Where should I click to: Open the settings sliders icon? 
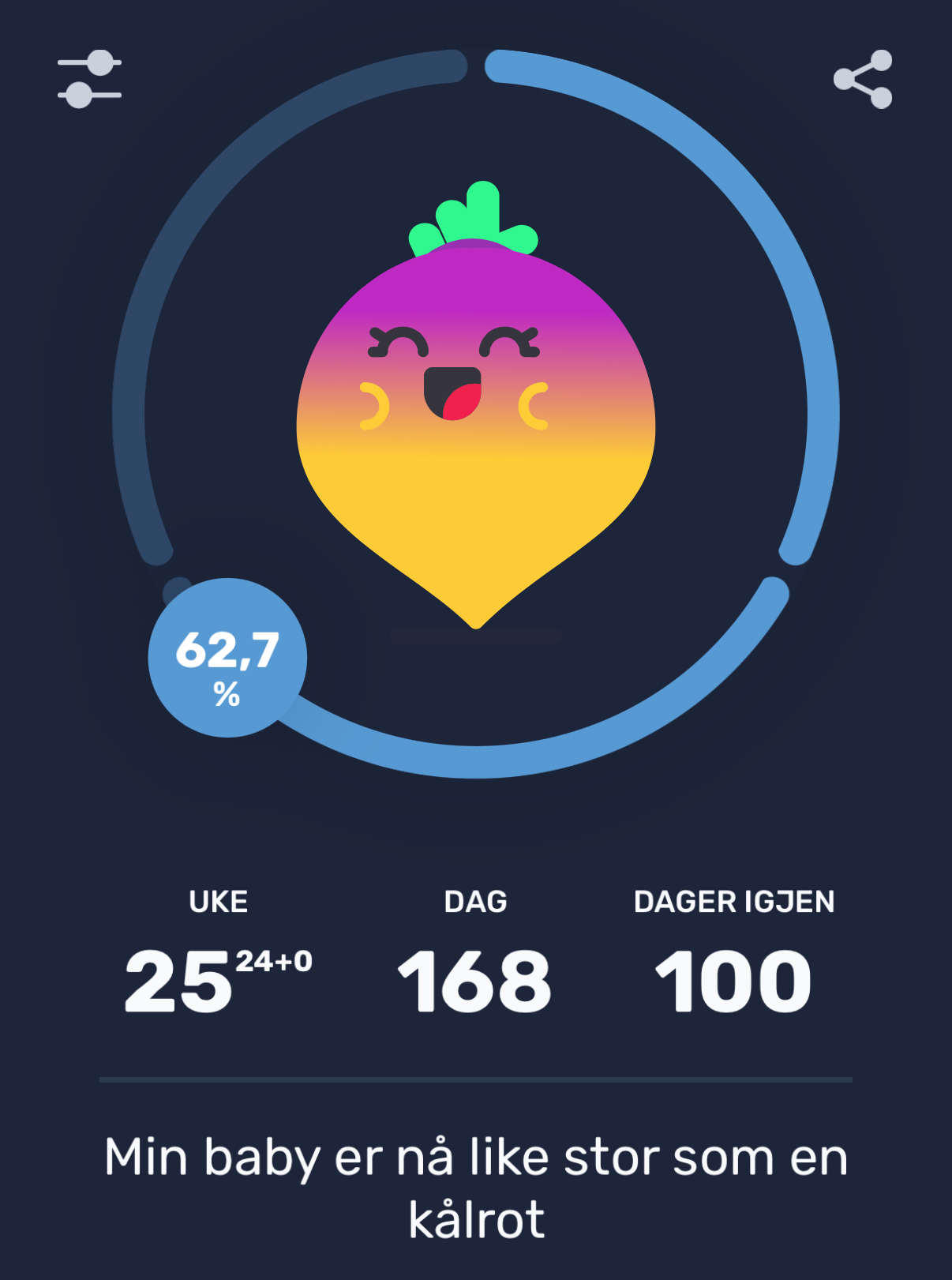(x=89, y=79)
